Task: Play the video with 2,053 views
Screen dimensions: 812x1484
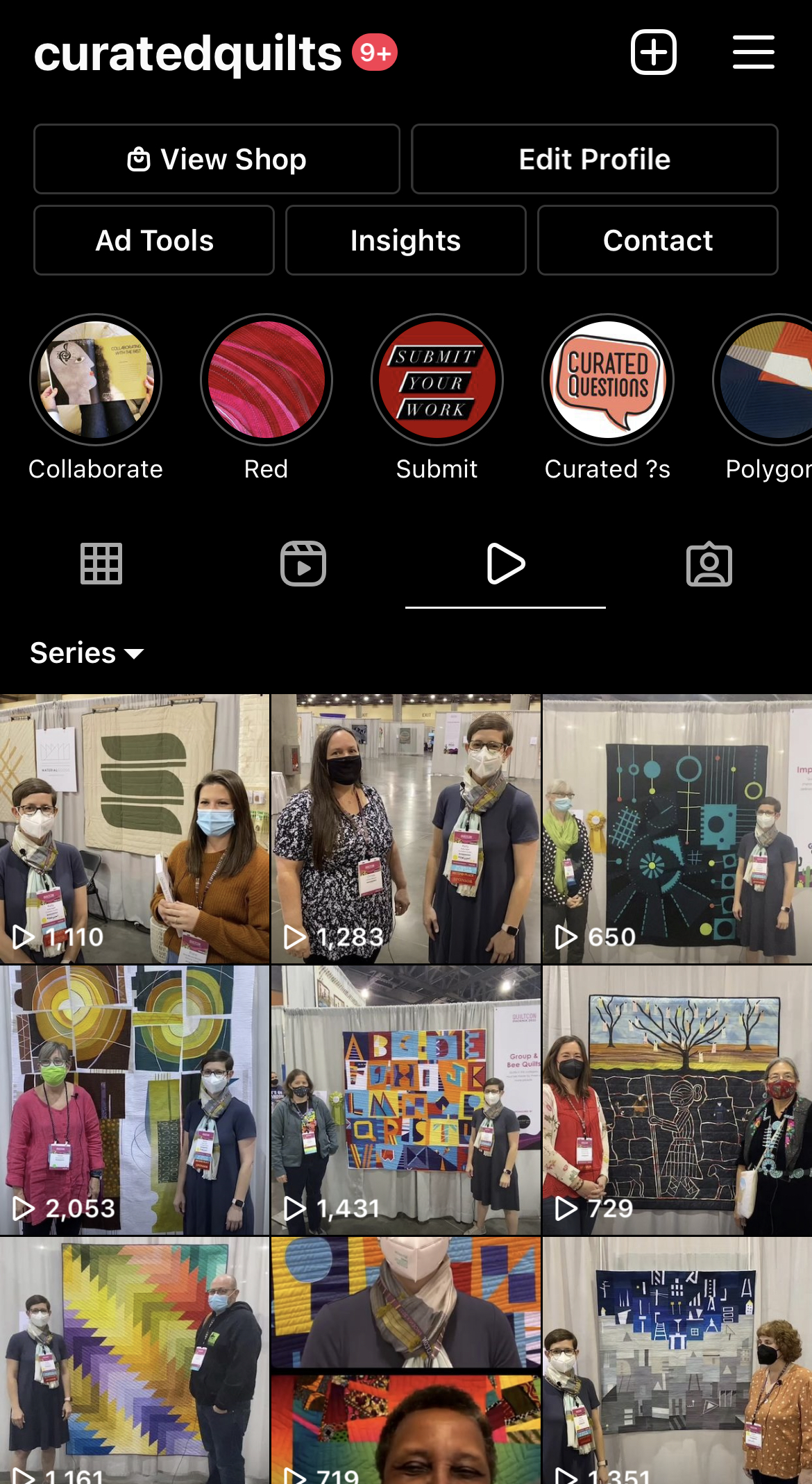Action: [135, 1100]
